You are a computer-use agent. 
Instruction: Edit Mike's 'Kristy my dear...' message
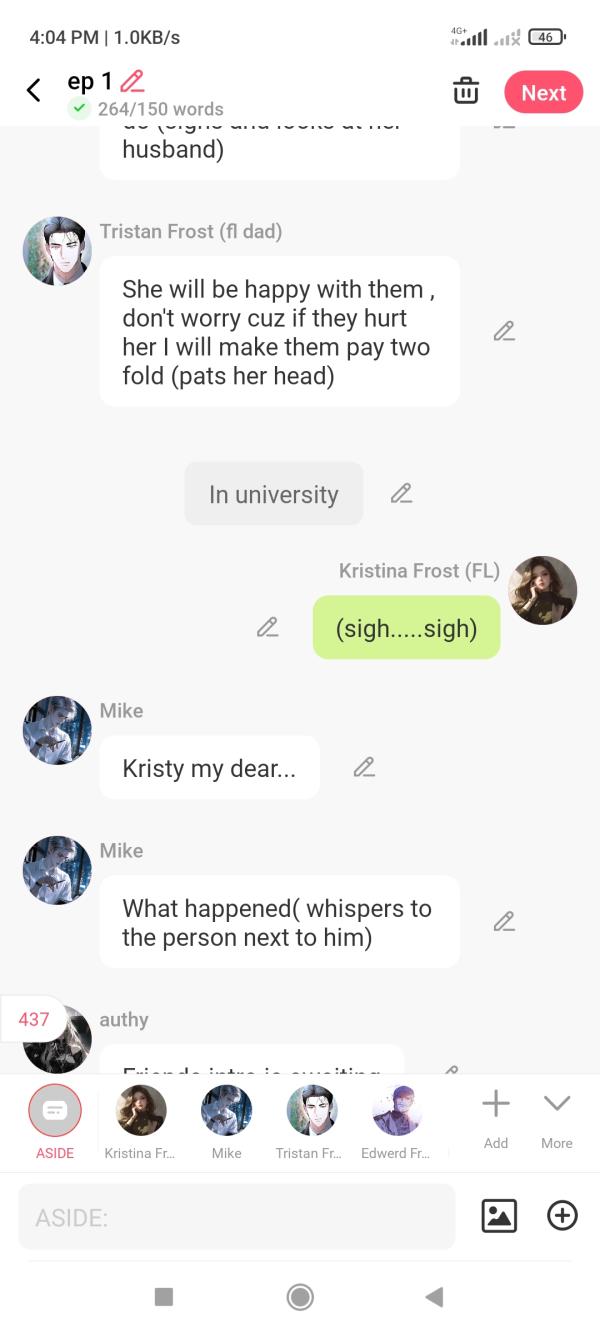pyautogui.click(x=364, y=767)
